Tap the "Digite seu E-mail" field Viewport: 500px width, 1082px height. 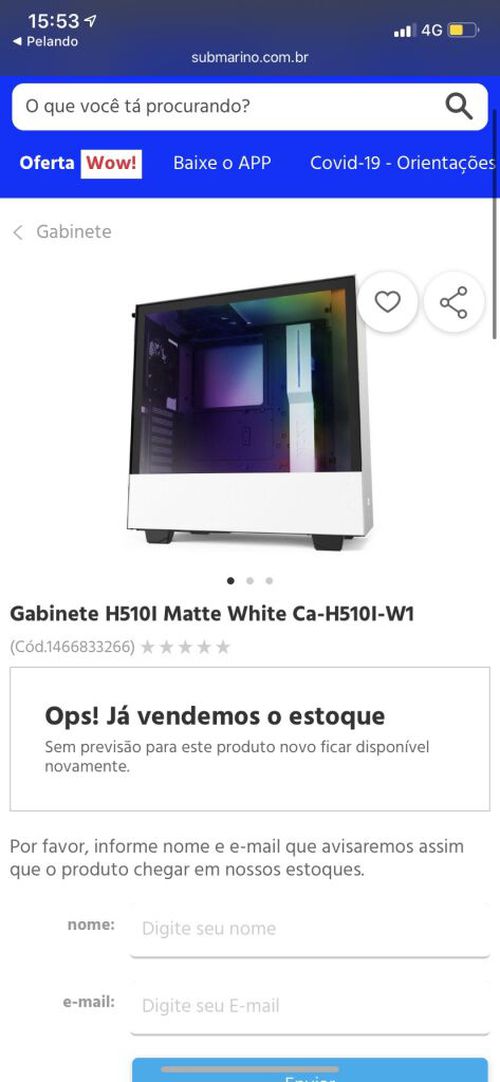[x=310, y=1006]
